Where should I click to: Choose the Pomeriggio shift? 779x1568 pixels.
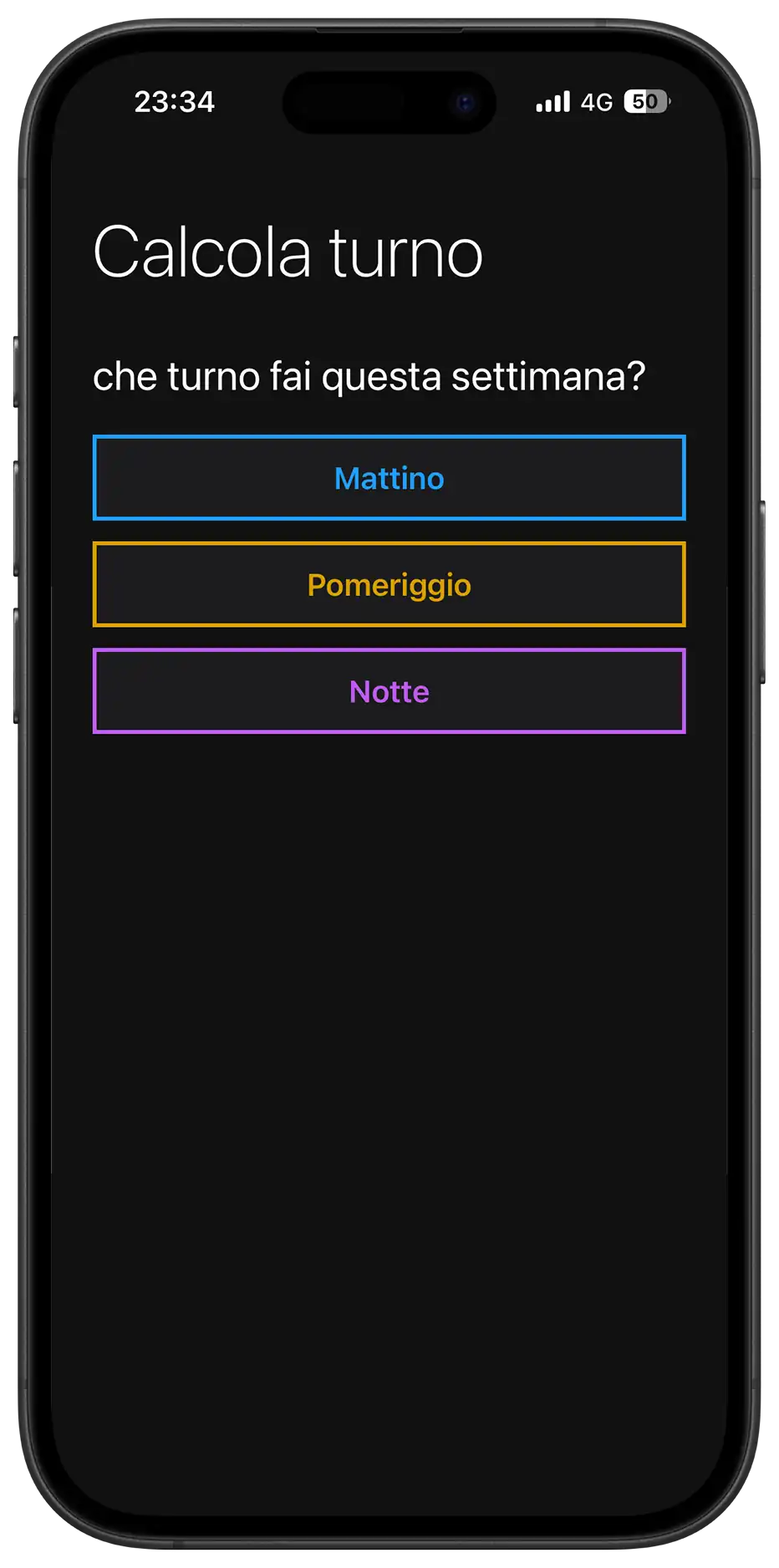point(389,585)
